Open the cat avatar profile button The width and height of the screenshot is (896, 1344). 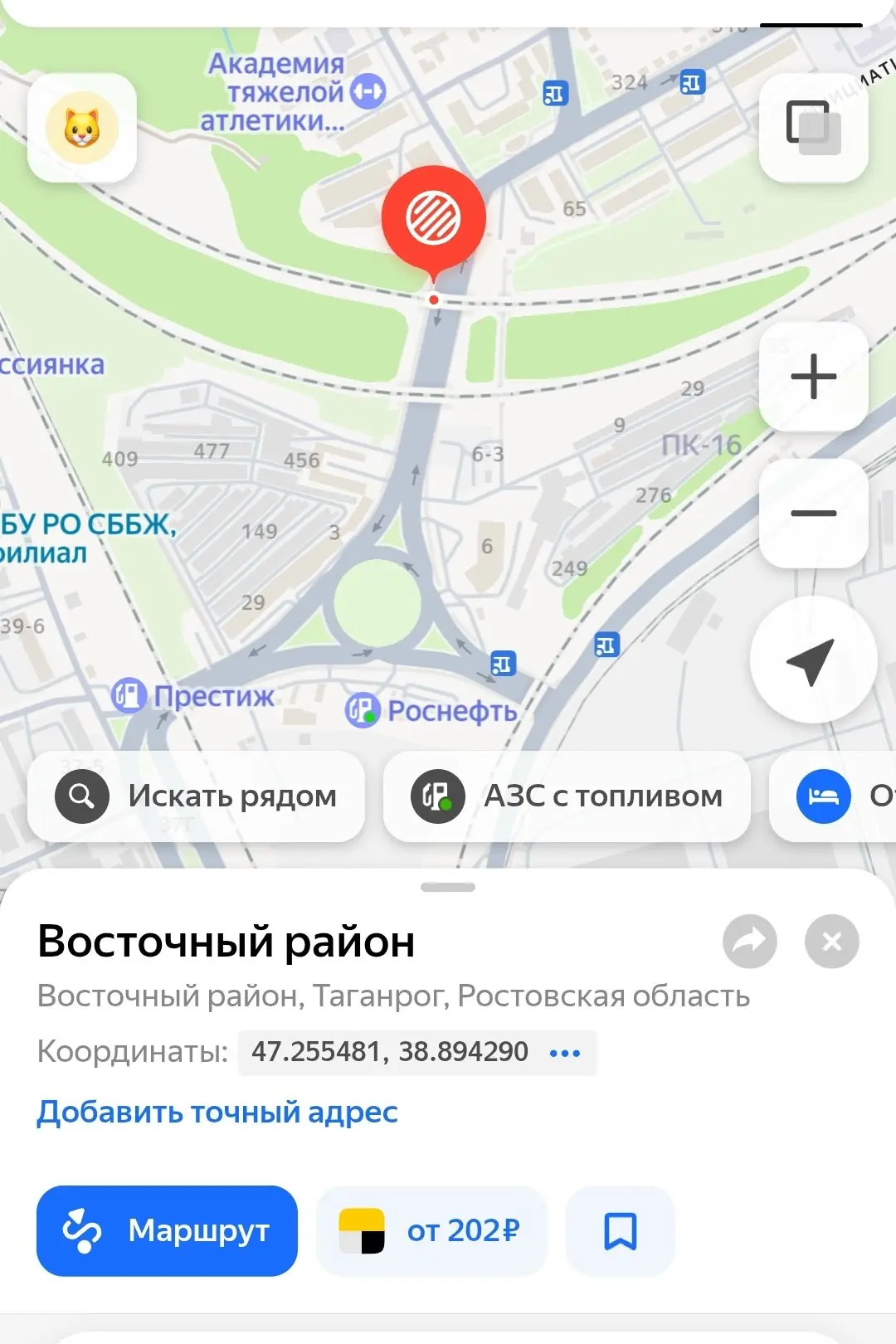[x=82, y=128]
